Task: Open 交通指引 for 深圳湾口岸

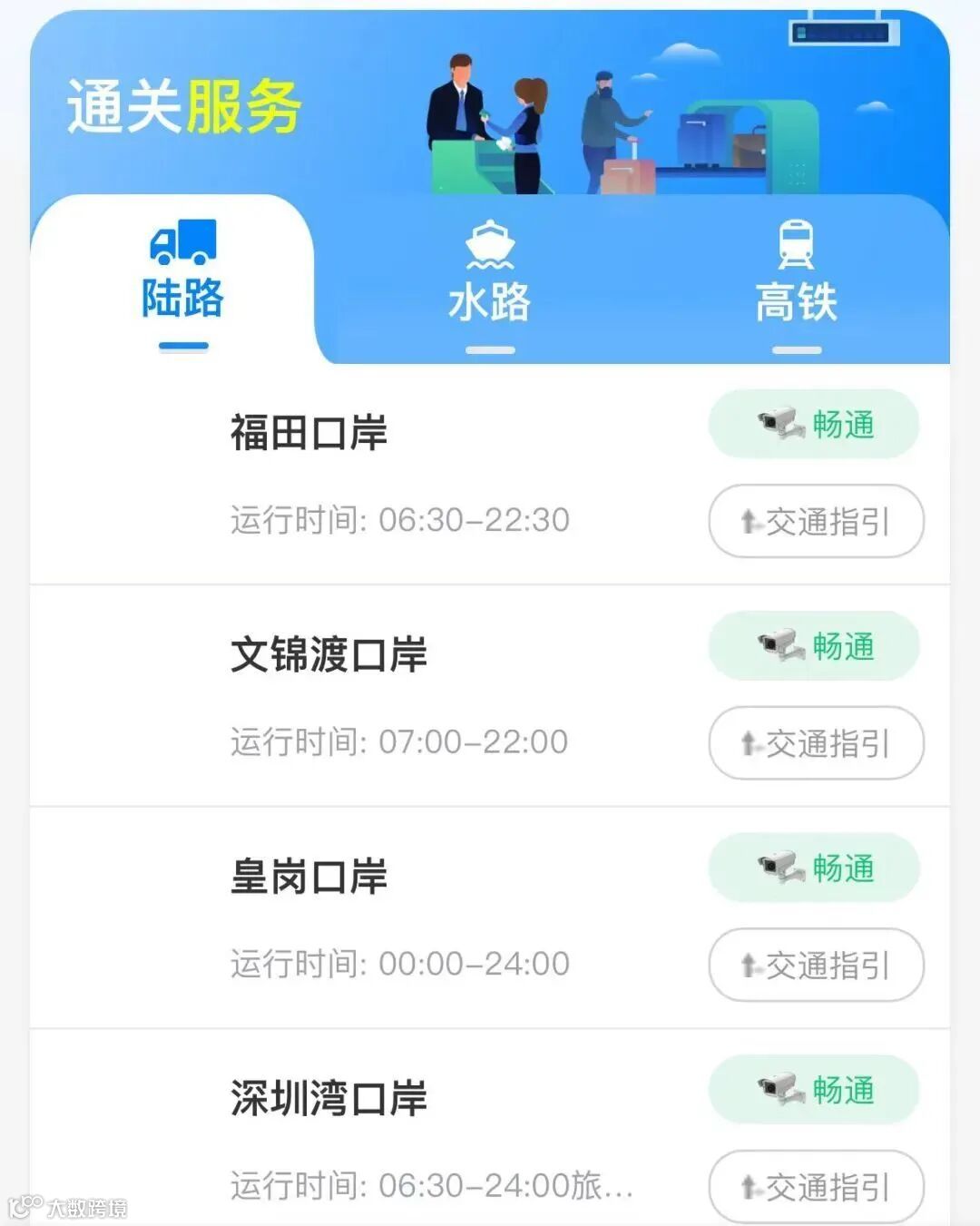Action: (816, 1186)
